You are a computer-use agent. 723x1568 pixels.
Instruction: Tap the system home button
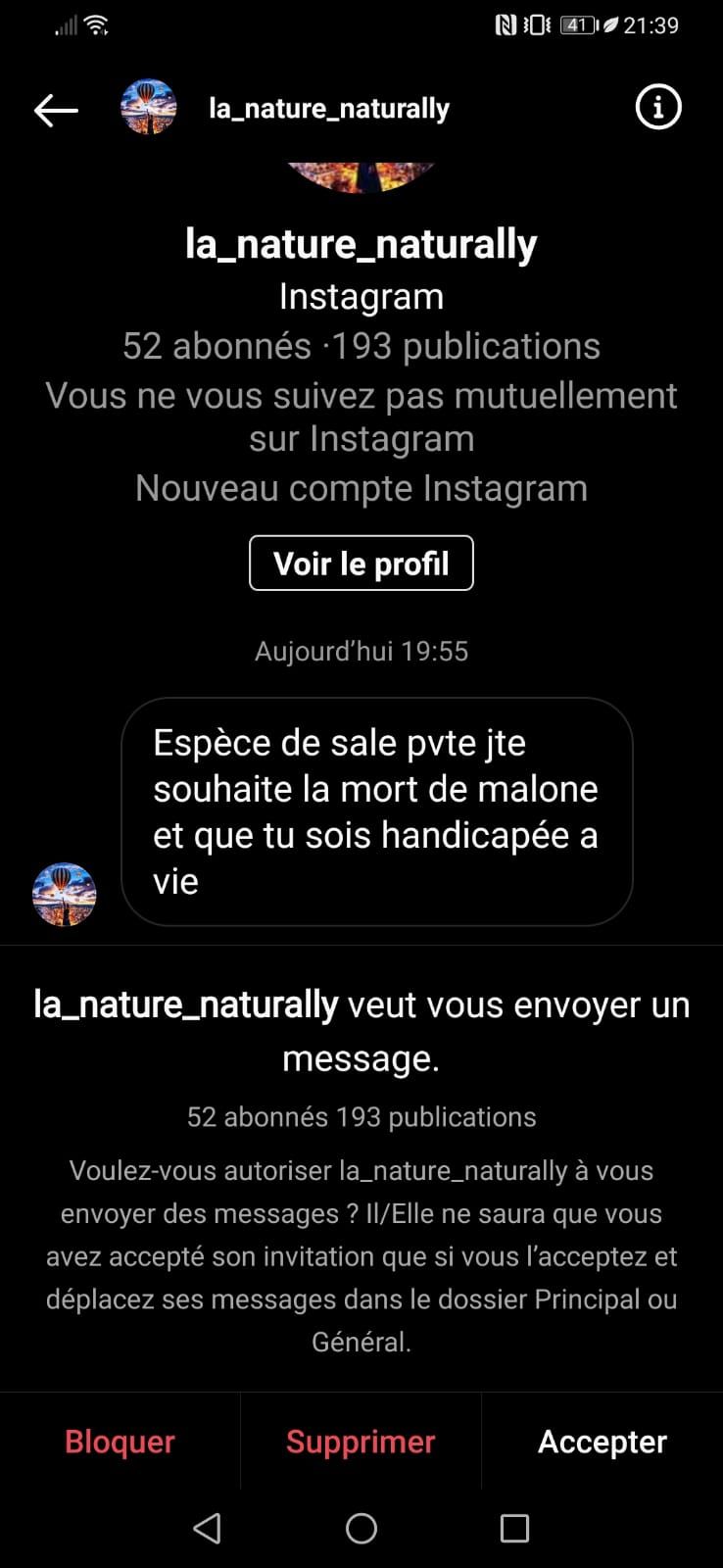pos(361,1528)
